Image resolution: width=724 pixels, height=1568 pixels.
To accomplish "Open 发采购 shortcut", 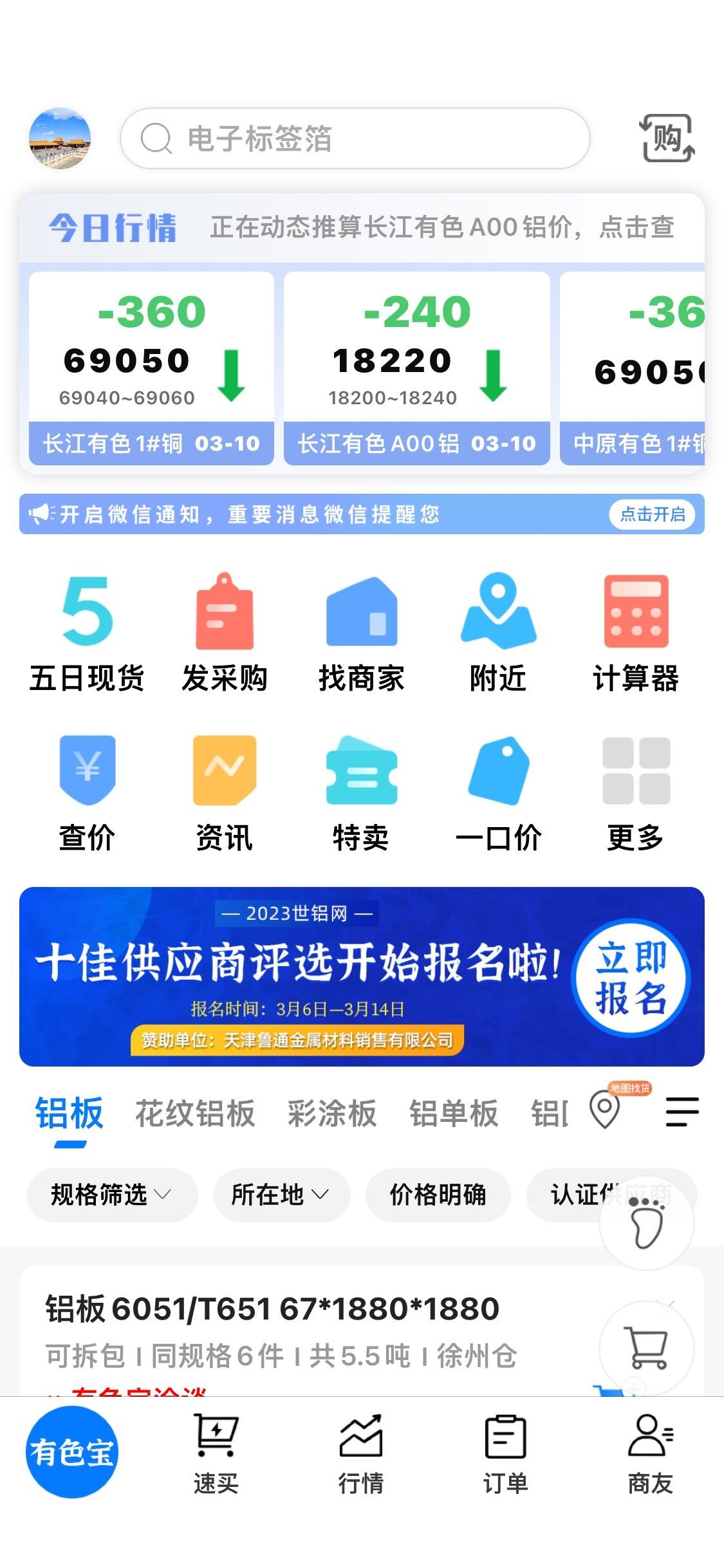I will 225,633.
